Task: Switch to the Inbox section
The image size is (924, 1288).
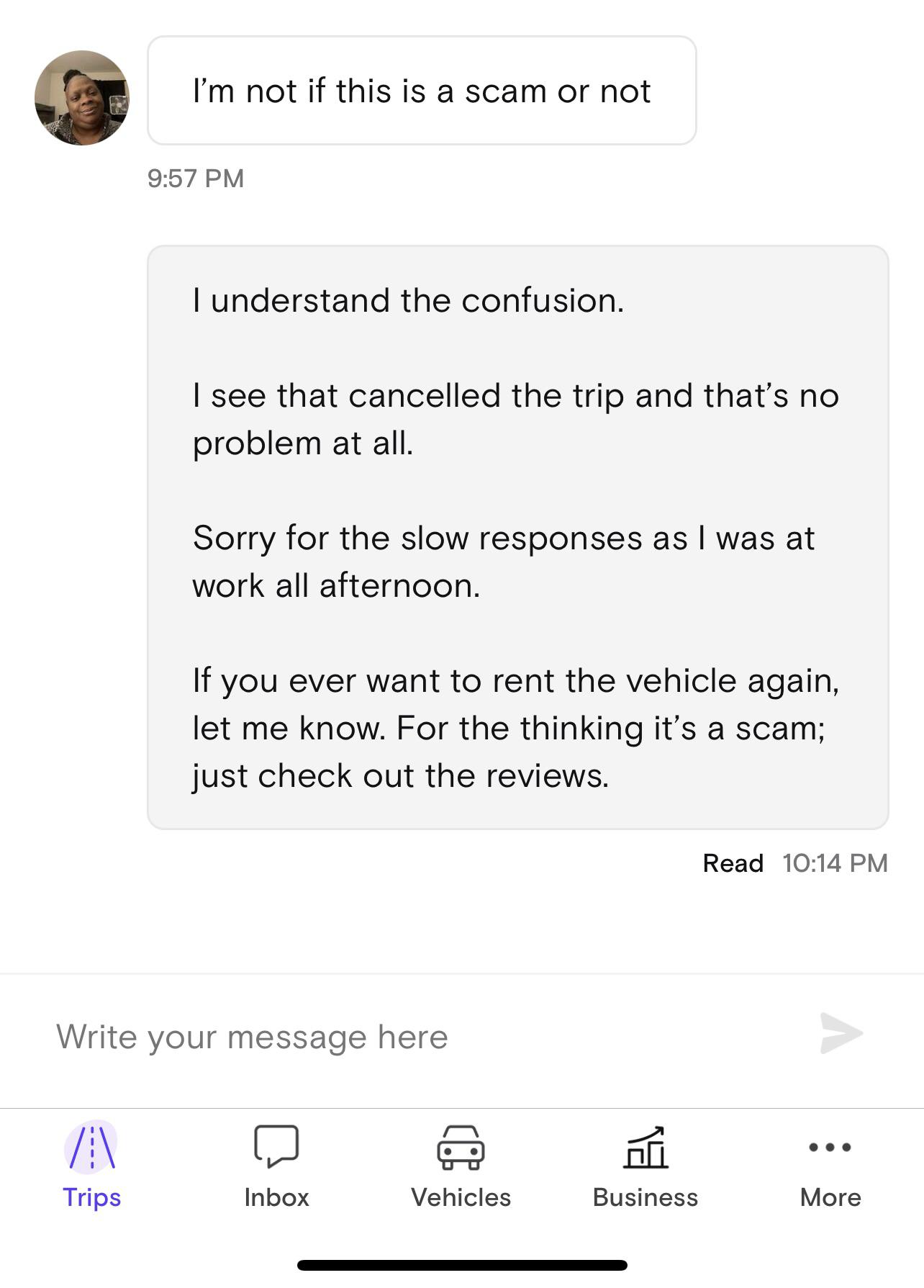Action: coord(277,1197)
